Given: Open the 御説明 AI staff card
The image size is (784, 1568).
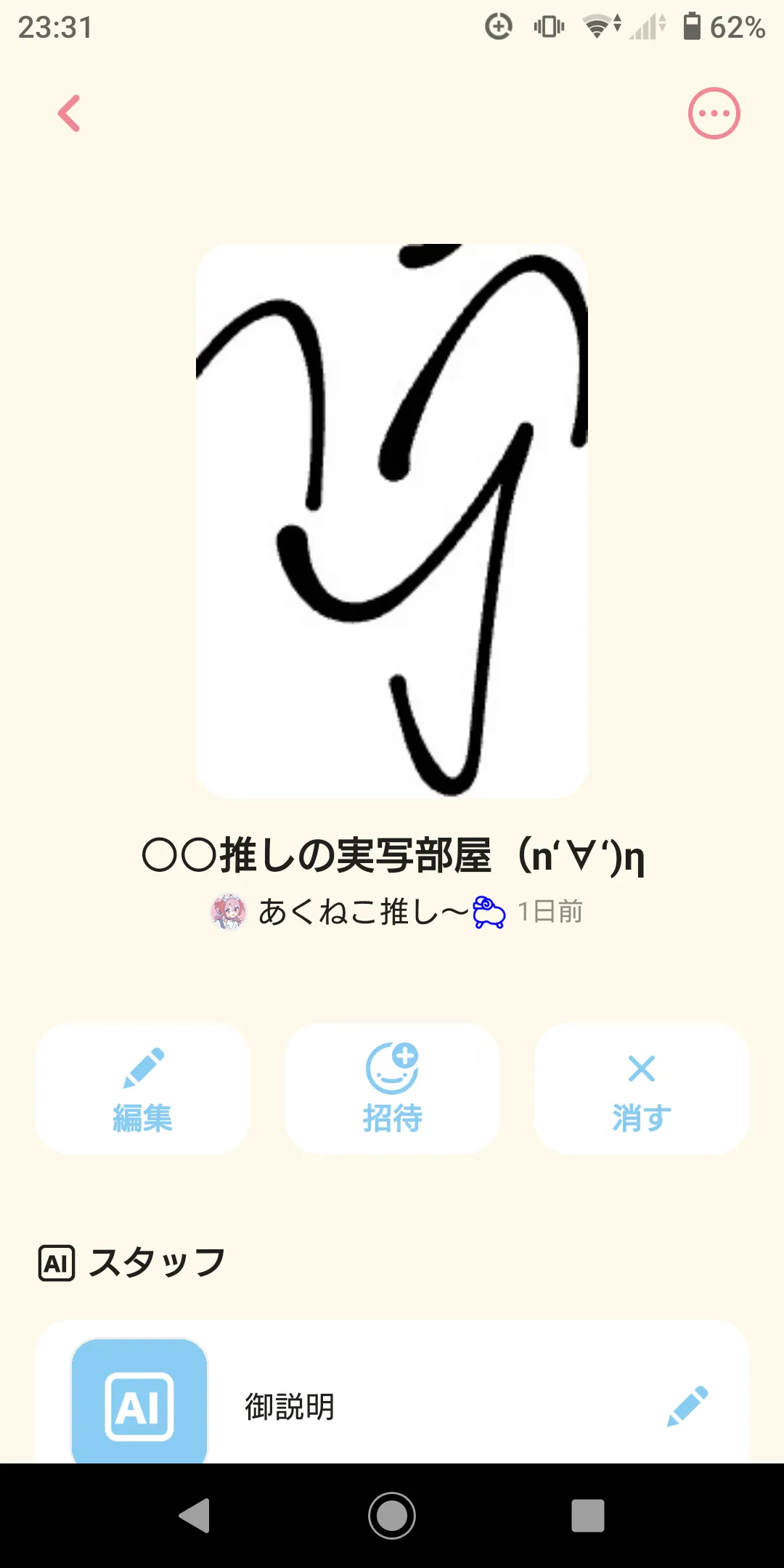Looking at the screenshot, I should tap(290, 1406).
